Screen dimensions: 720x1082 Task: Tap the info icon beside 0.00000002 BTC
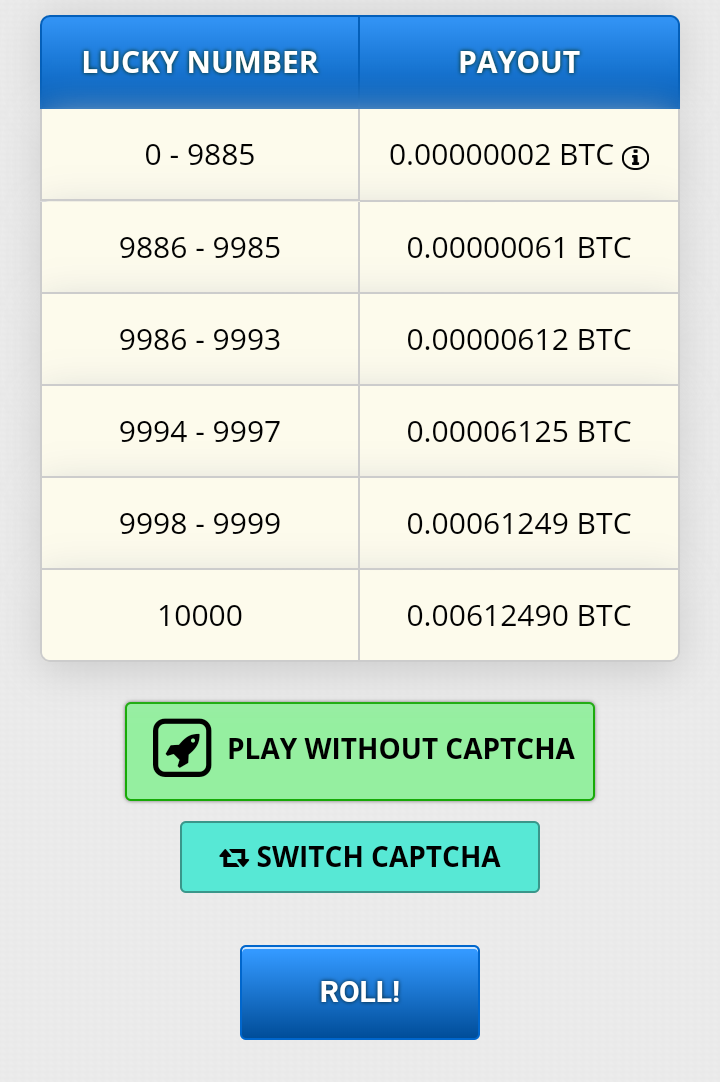pos(635,157)
